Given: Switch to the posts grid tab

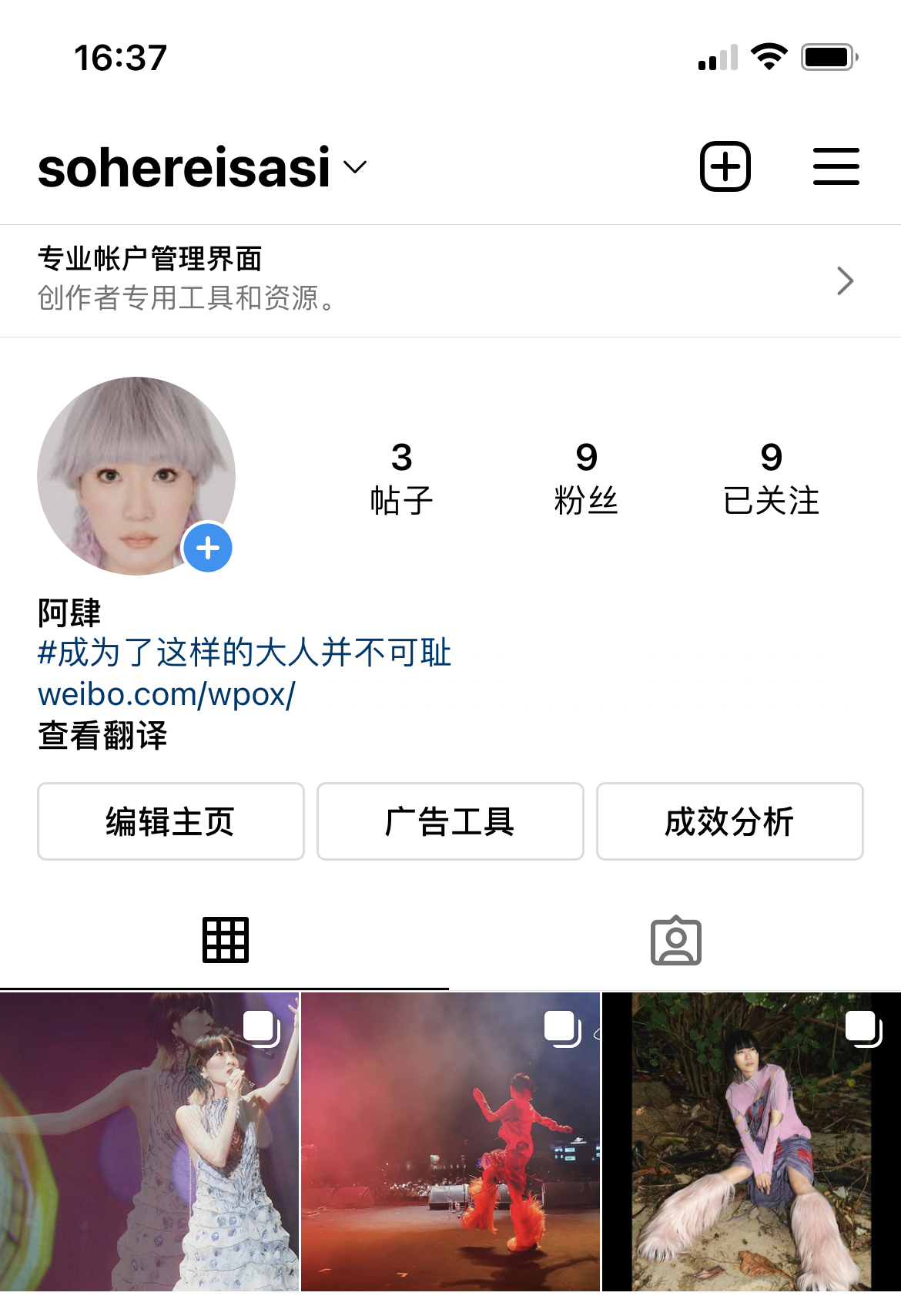Looking at the screenshot, I should pos(225,940).
